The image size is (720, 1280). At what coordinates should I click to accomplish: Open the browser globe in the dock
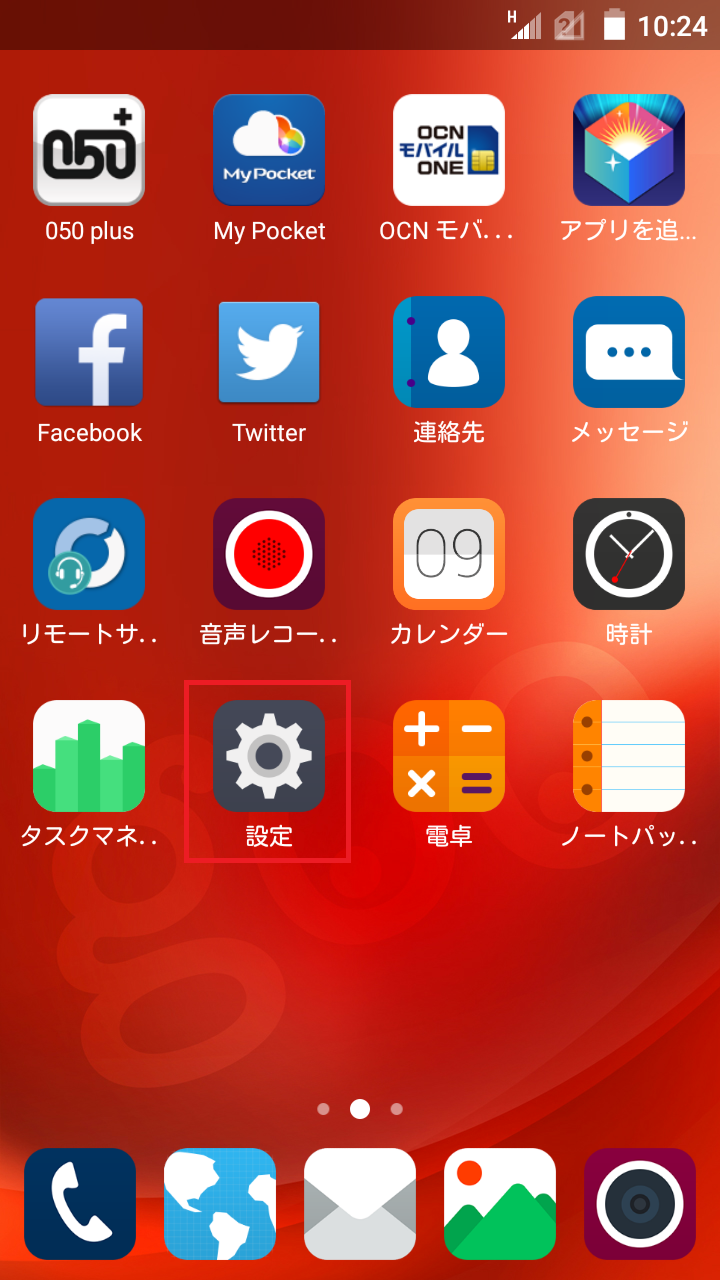[x=220, y=1204]
